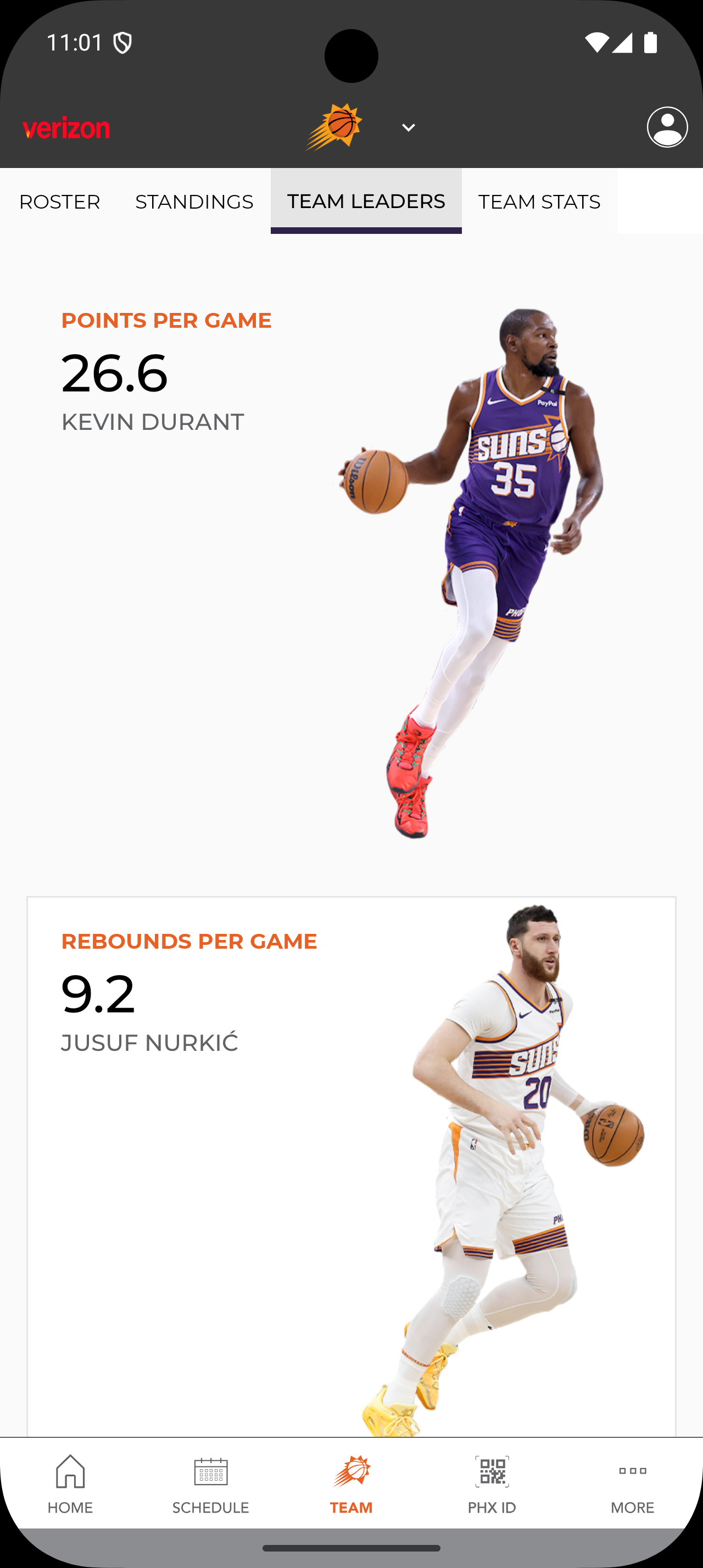Switch to the Team Stats tab
Image resolution: width=703 pixels, height=1568 pixels.
(x=539, y=201)
